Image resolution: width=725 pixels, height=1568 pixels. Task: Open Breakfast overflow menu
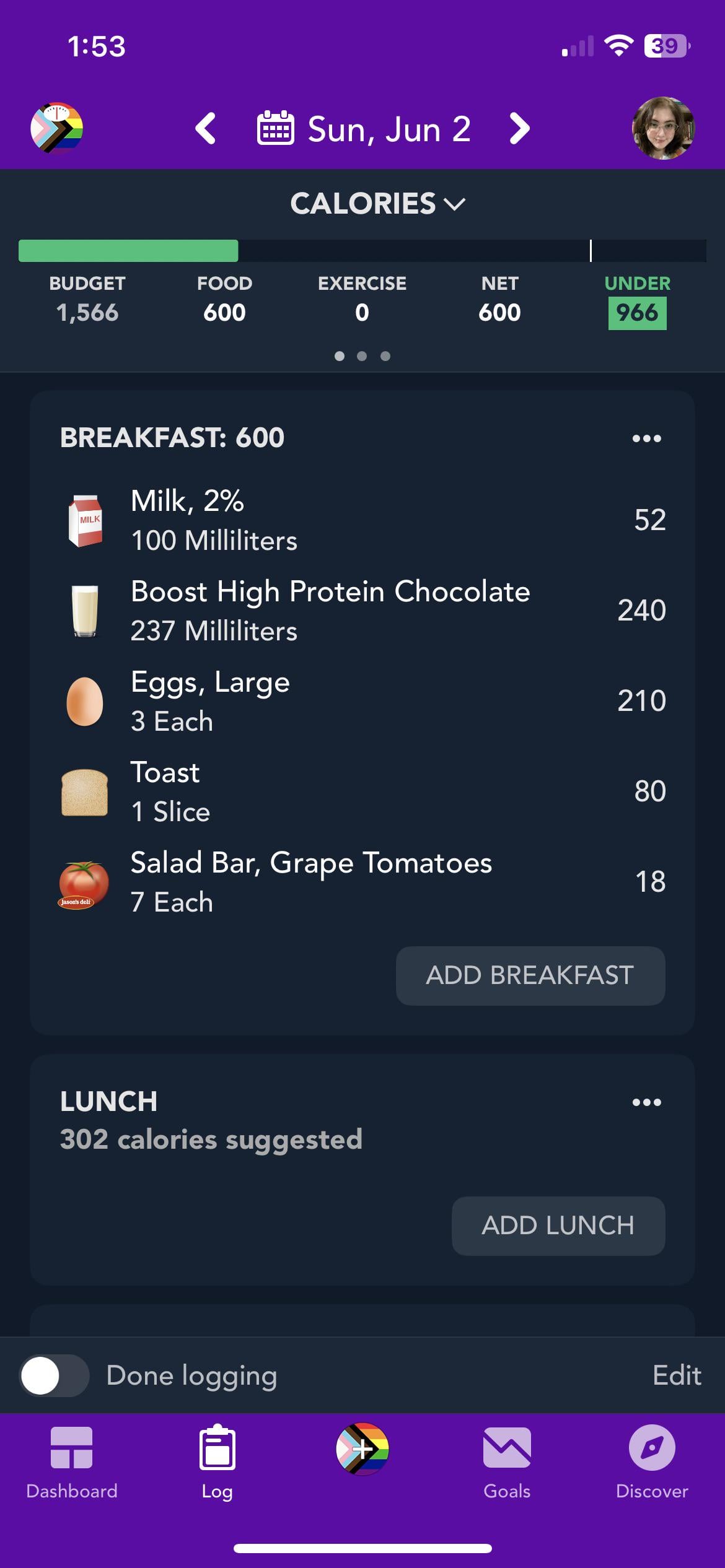(x=646, y=438)
